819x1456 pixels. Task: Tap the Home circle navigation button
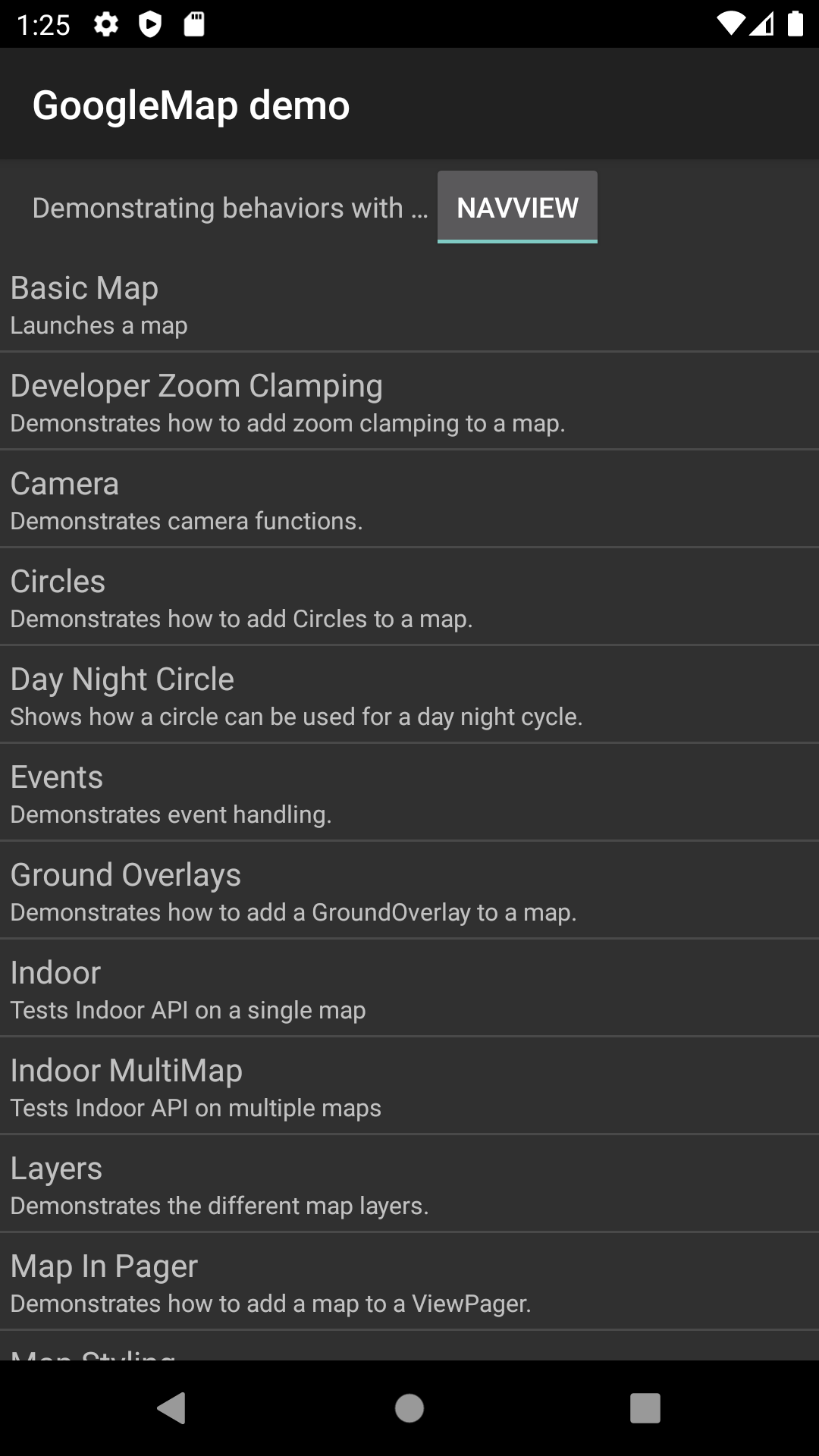pos(409,1409)
